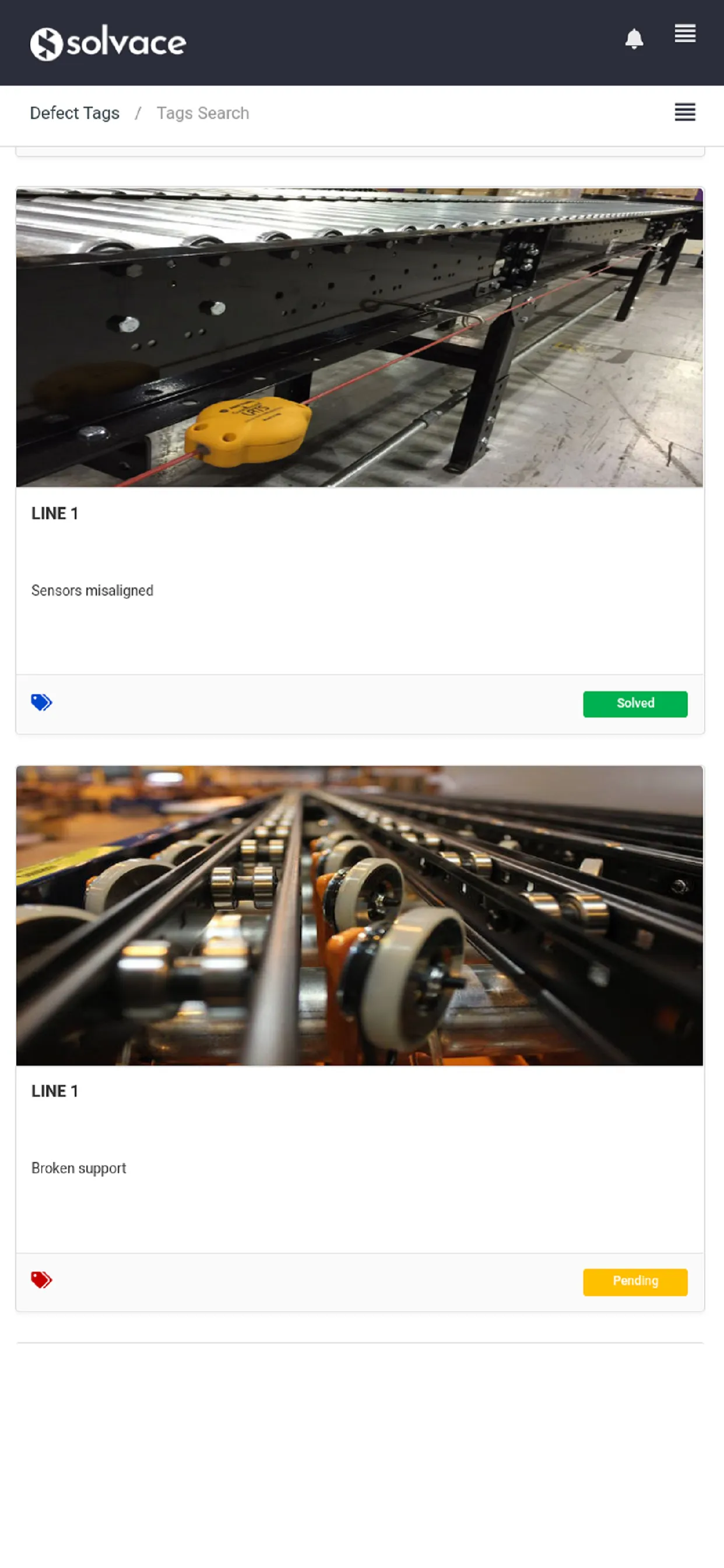Tap the Pending status button
The width and height of the screenshot is (724, 1568).
(635, 1282)
